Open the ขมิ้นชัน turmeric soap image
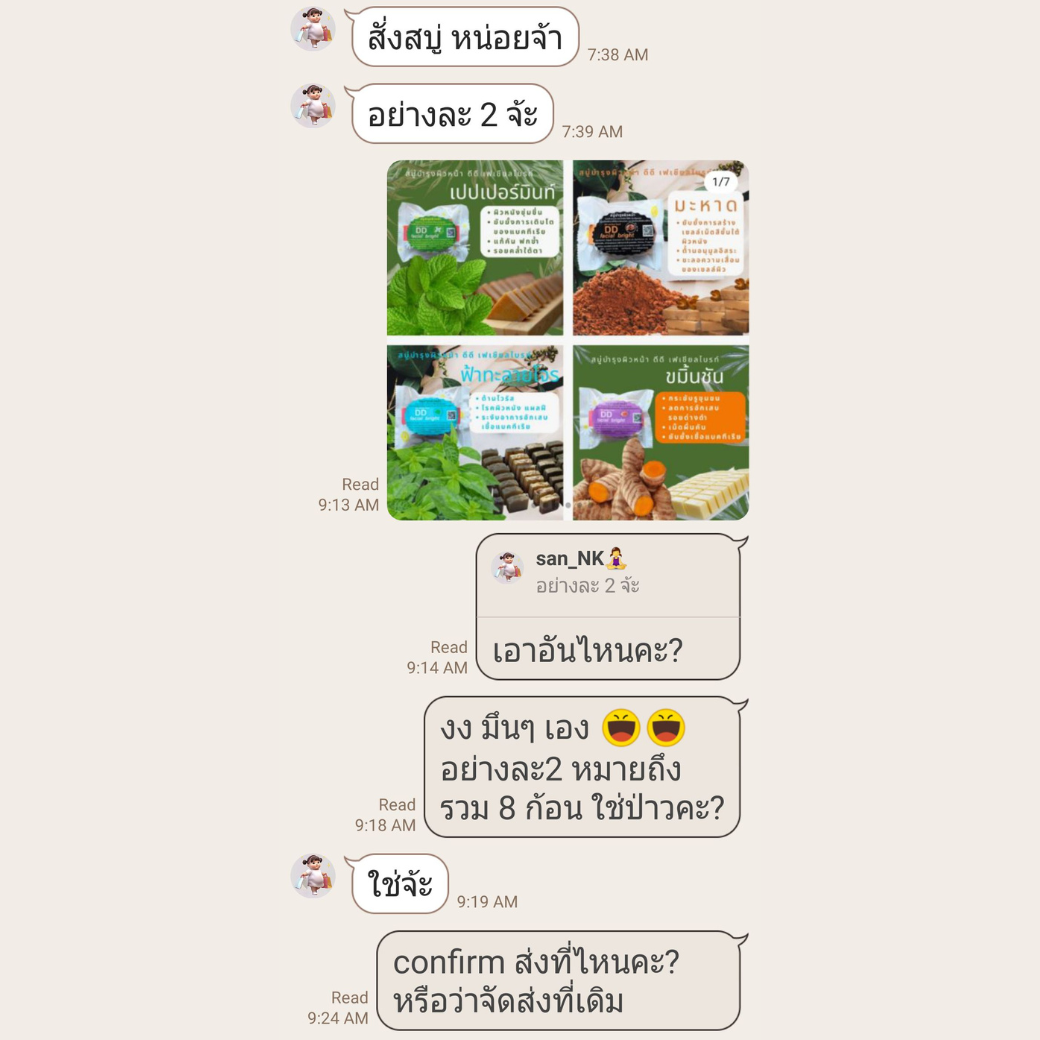 coord(660,432)
